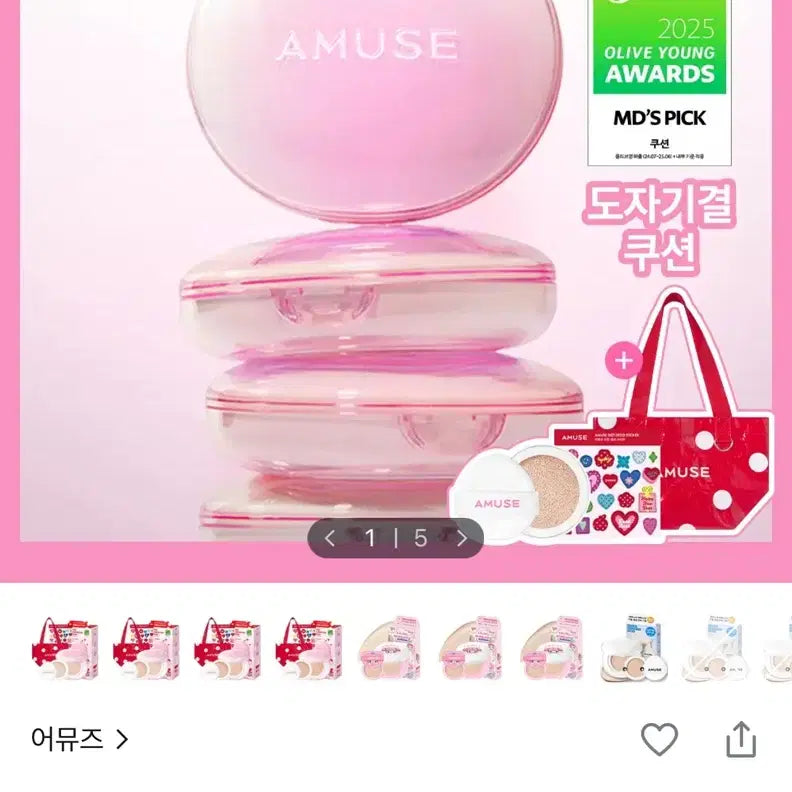Screen dimensions: 792x792
Task: Open the 어뮤즈 brand page
Action: tap(80, 739)
